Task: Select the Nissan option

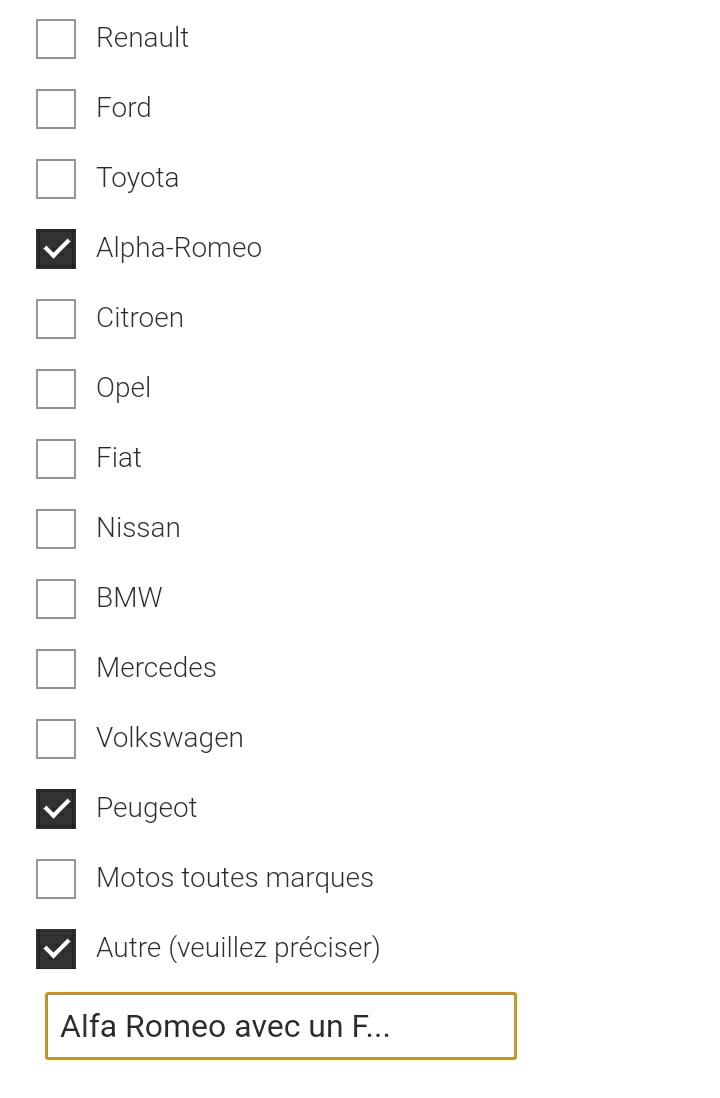Action: tap(56, 529)
